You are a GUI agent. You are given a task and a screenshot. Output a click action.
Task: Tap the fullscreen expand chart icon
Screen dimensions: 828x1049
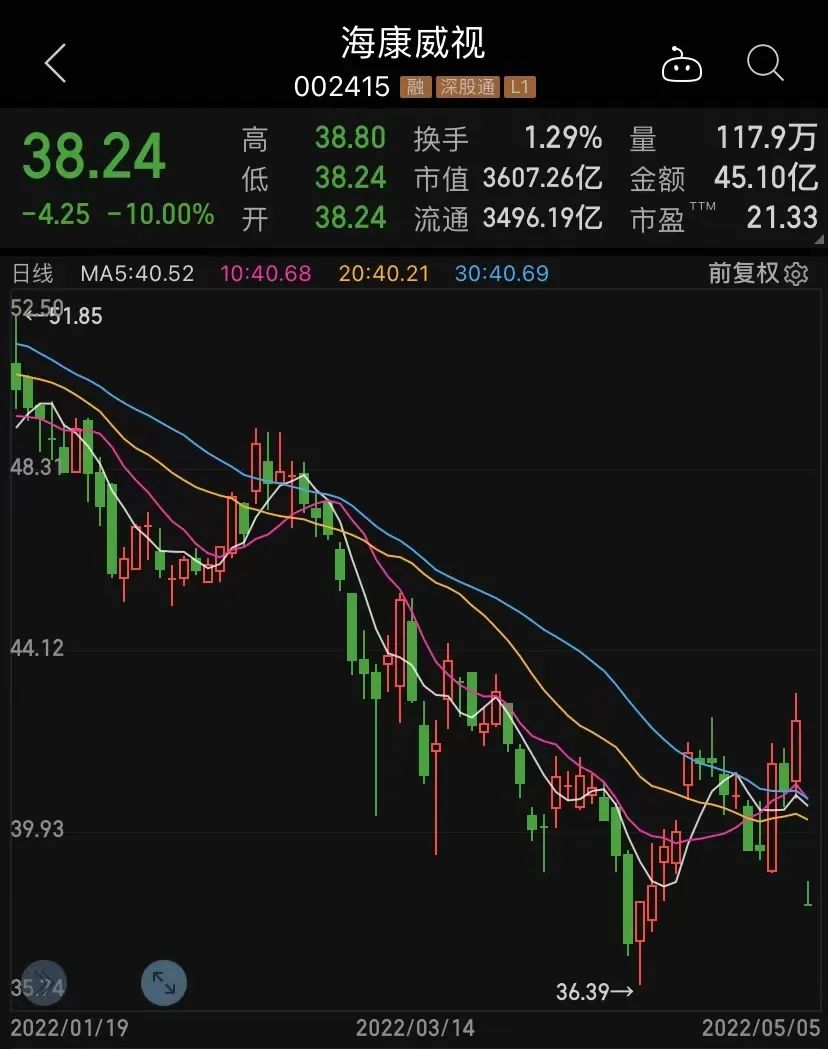tap(163, 983)
